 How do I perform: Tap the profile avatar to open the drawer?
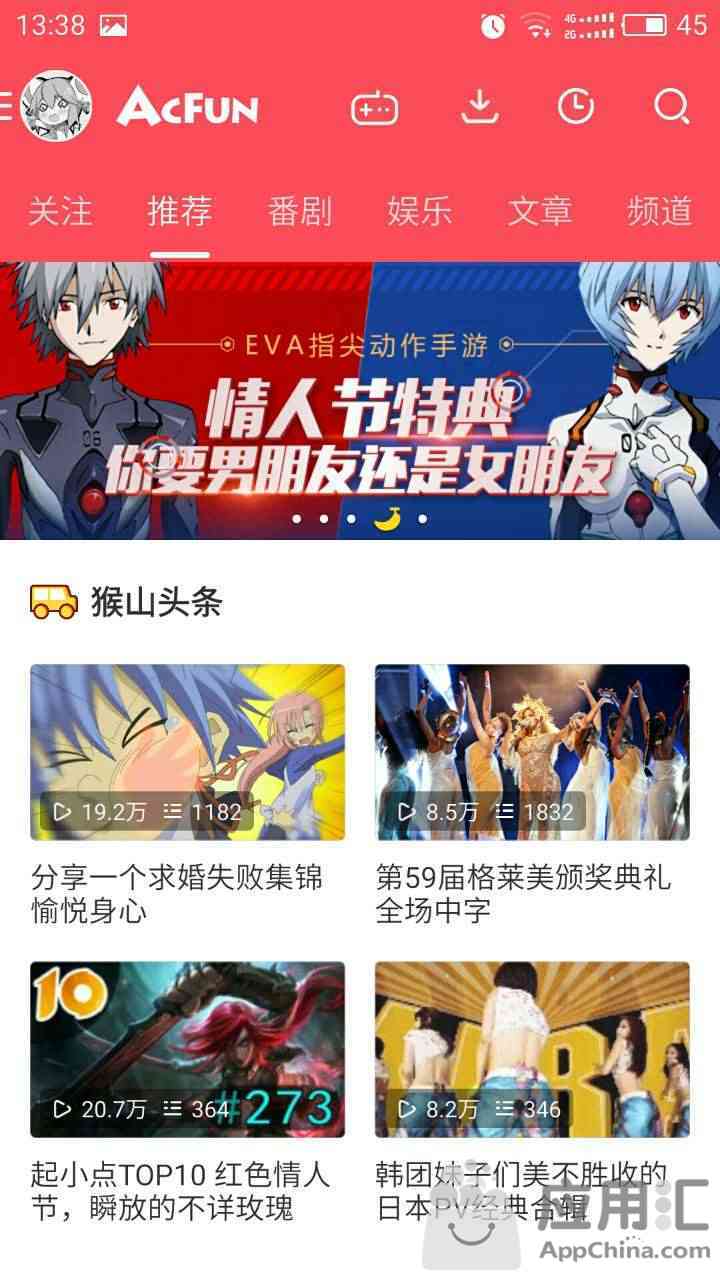click(x=56, y=106)
